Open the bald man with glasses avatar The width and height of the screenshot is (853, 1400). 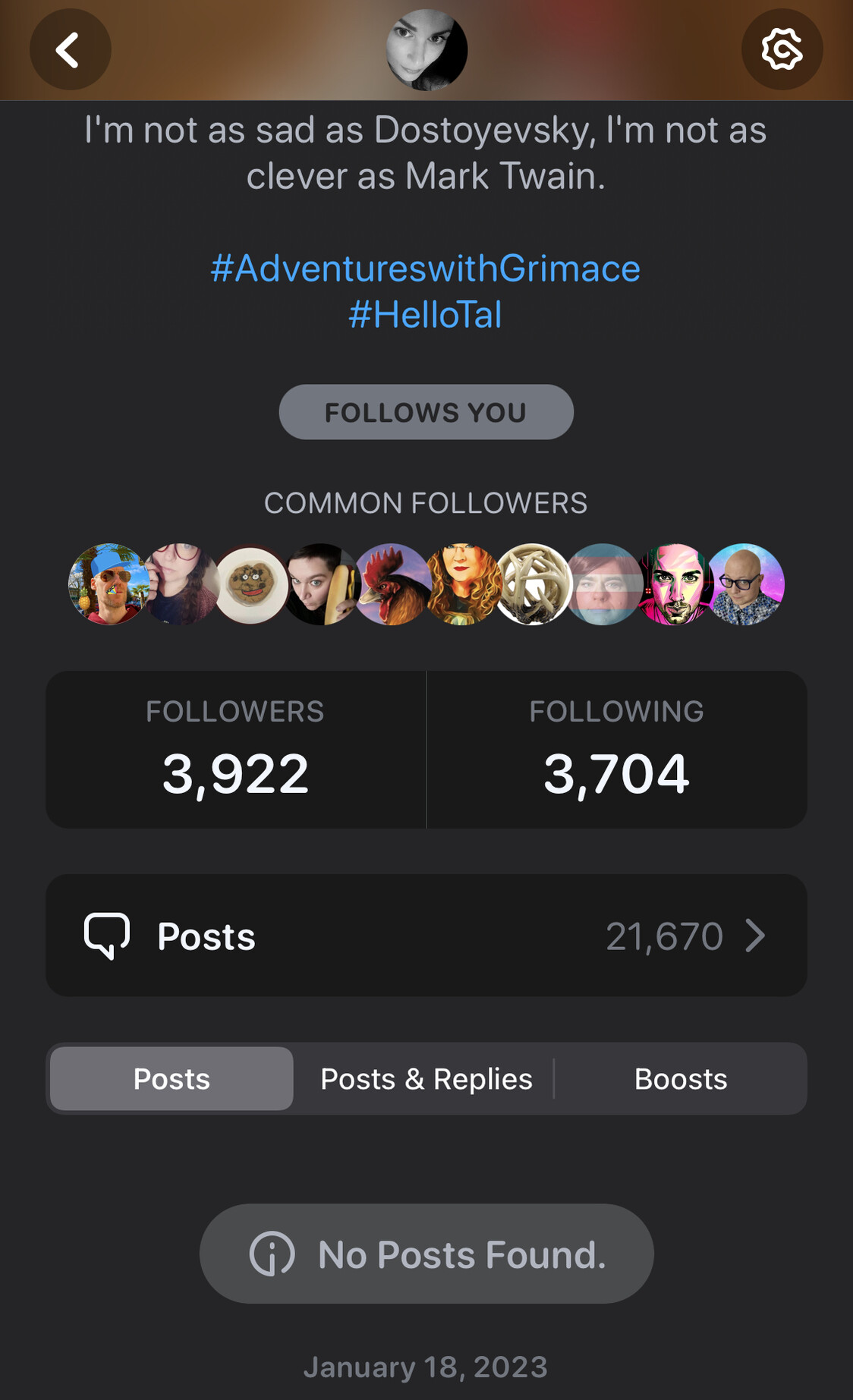[745, 584]
